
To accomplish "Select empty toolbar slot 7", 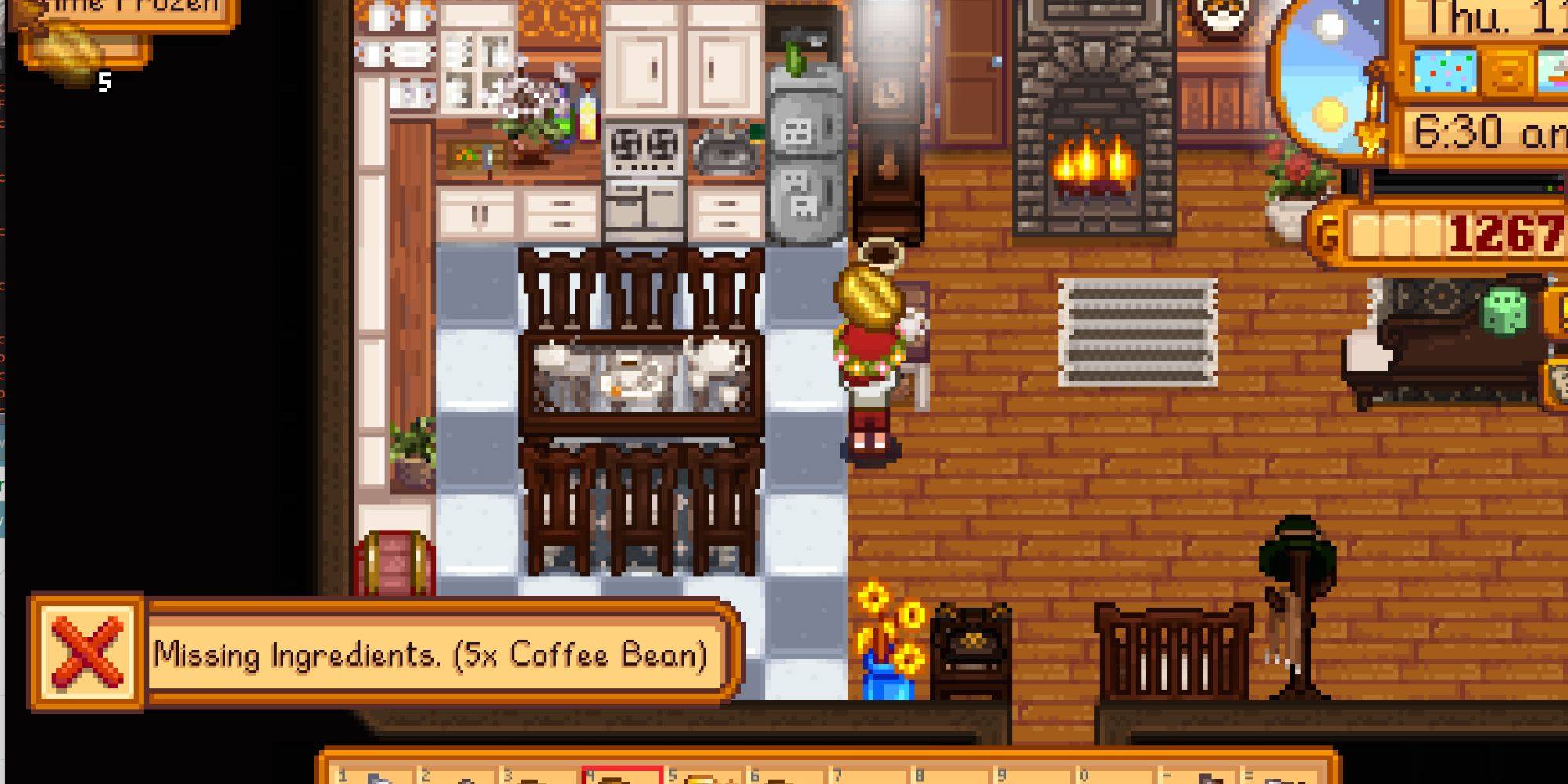I will coord(869,776).
